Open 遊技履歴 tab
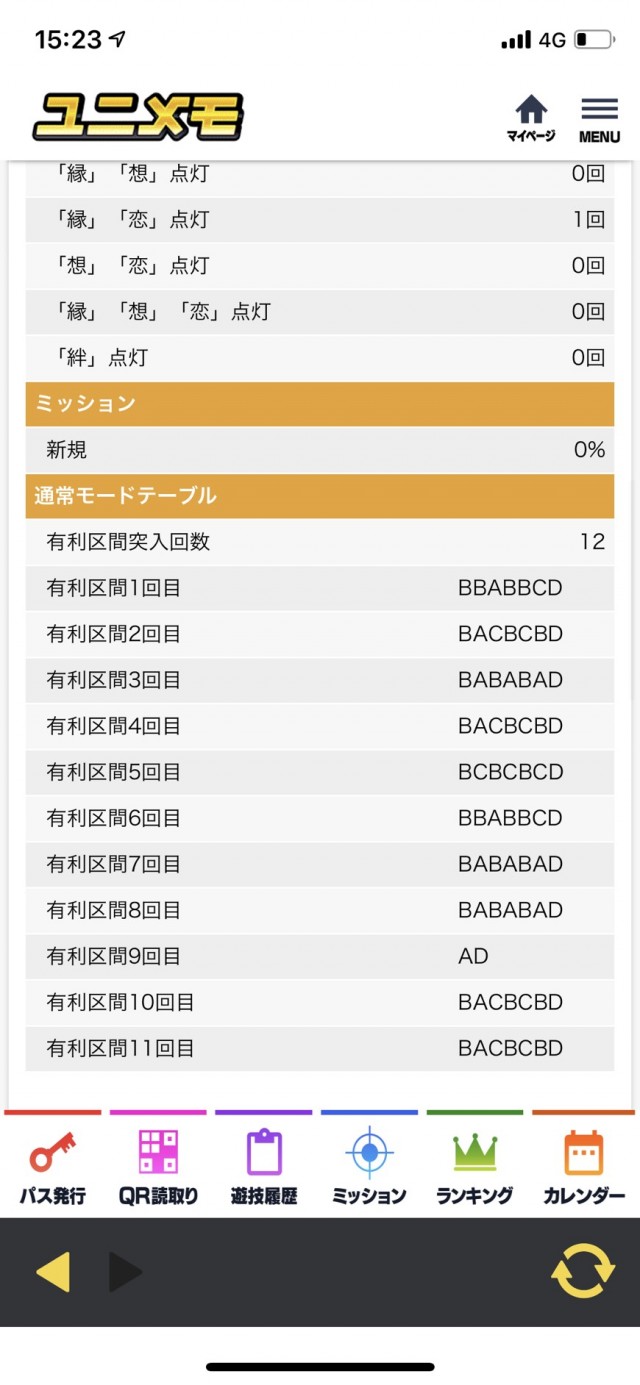640x1385 pixels. coord(264,1166)
